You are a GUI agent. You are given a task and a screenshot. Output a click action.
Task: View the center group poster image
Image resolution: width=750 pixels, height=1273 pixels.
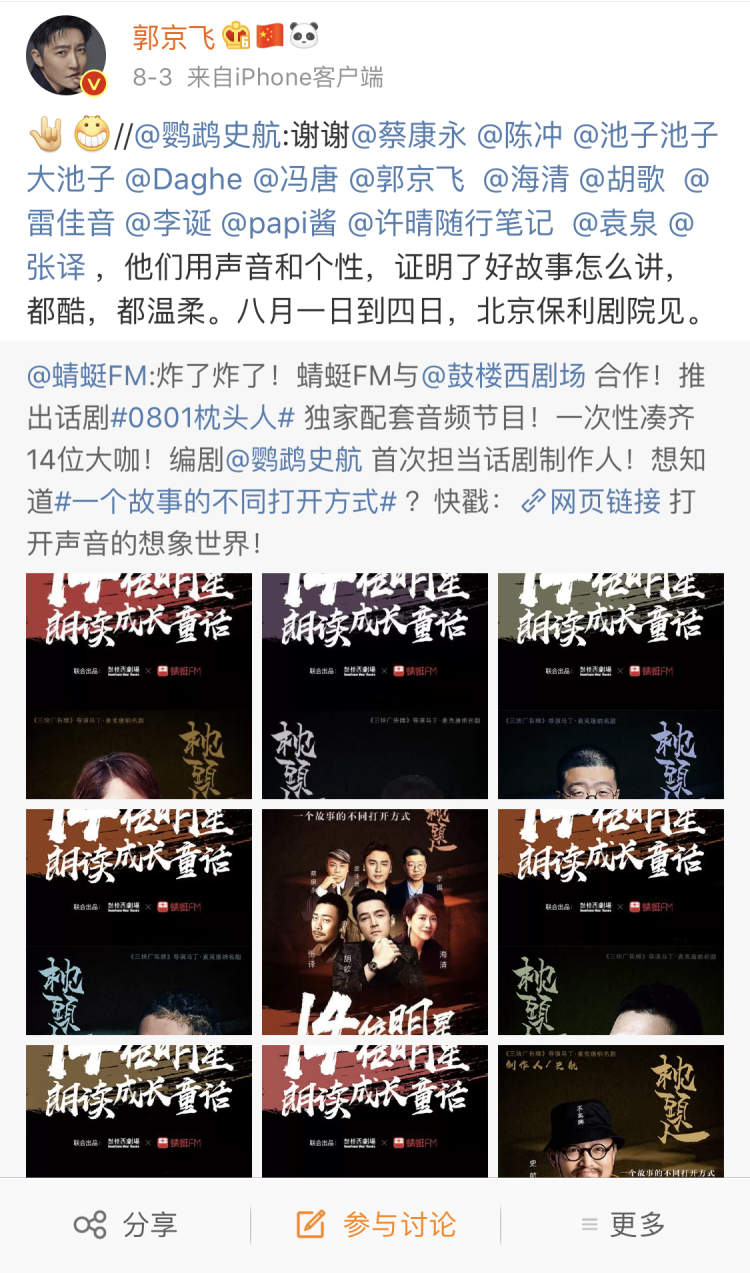pyautogui.click(x=375, y=922)
